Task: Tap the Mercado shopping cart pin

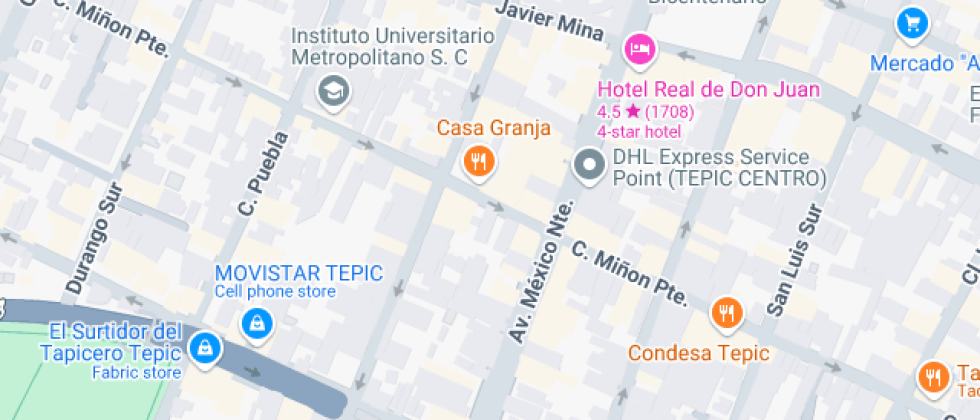Action: pos(912,22)
